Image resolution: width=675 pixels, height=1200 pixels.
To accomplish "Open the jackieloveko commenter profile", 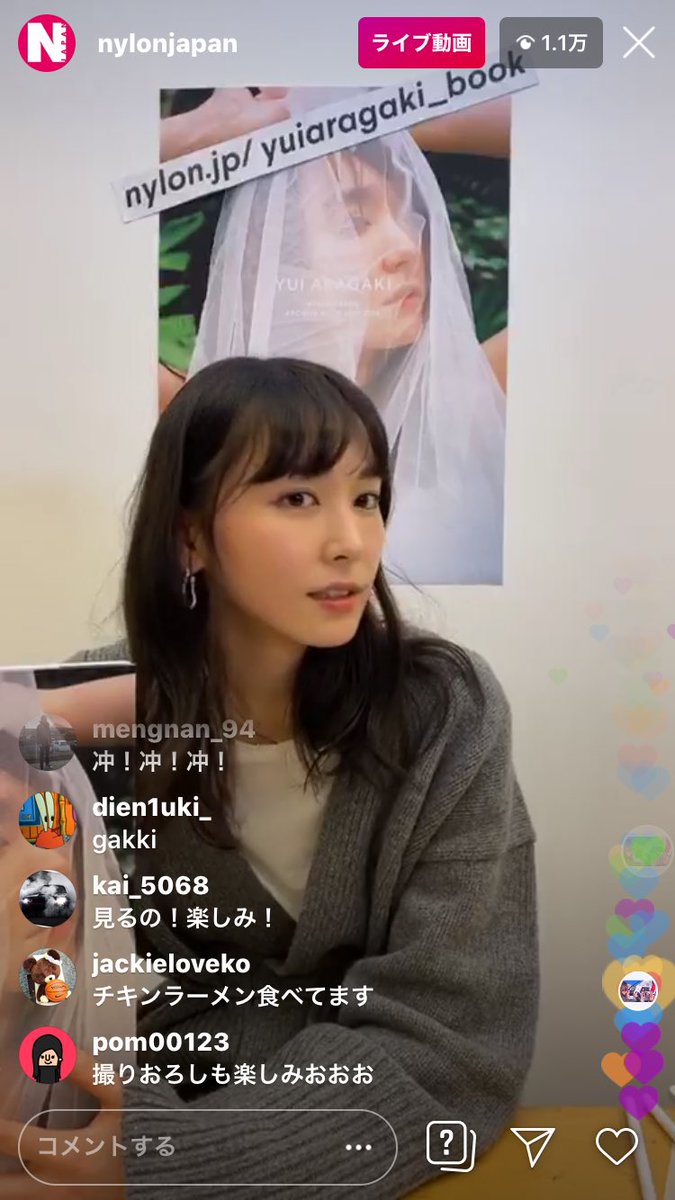I will click(x=47, y=976).
